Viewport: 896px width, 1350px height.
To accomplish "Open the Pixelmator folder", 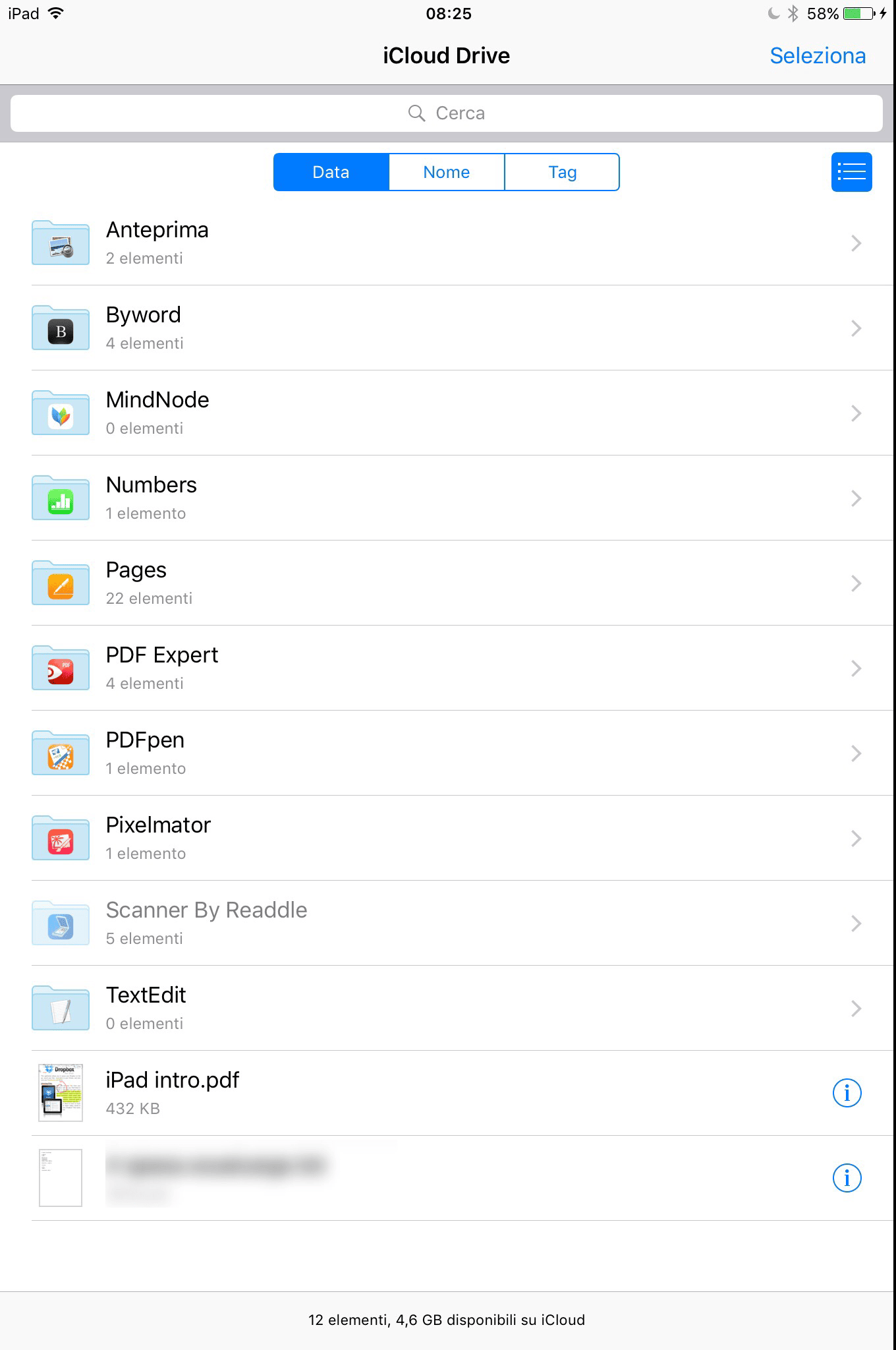I will point(448,838).
